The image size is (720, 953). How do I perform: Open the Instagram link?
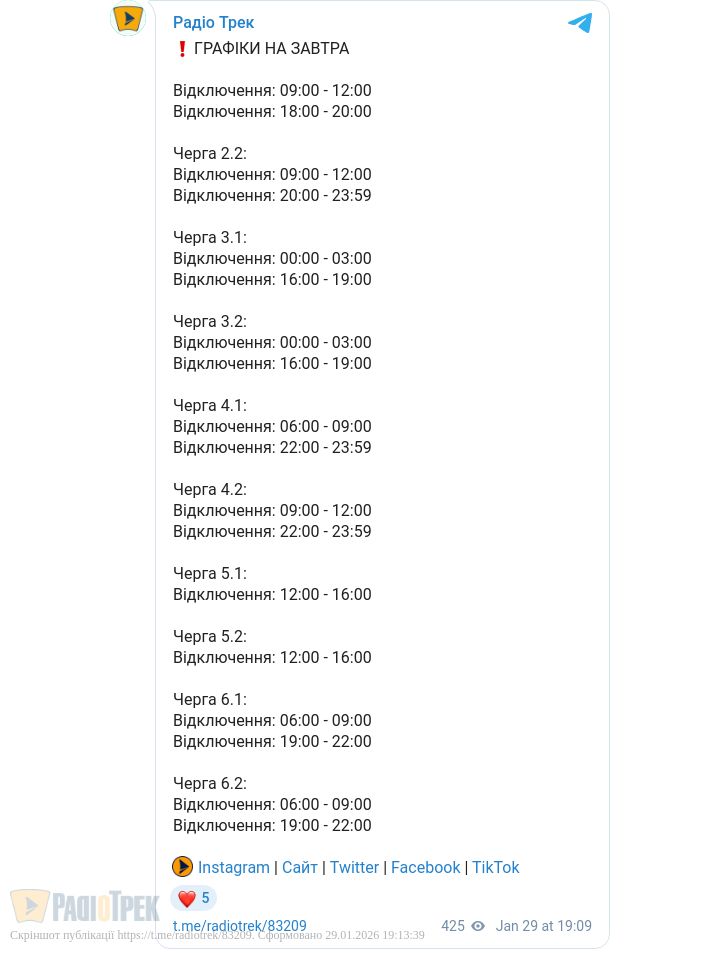(233, 867)
